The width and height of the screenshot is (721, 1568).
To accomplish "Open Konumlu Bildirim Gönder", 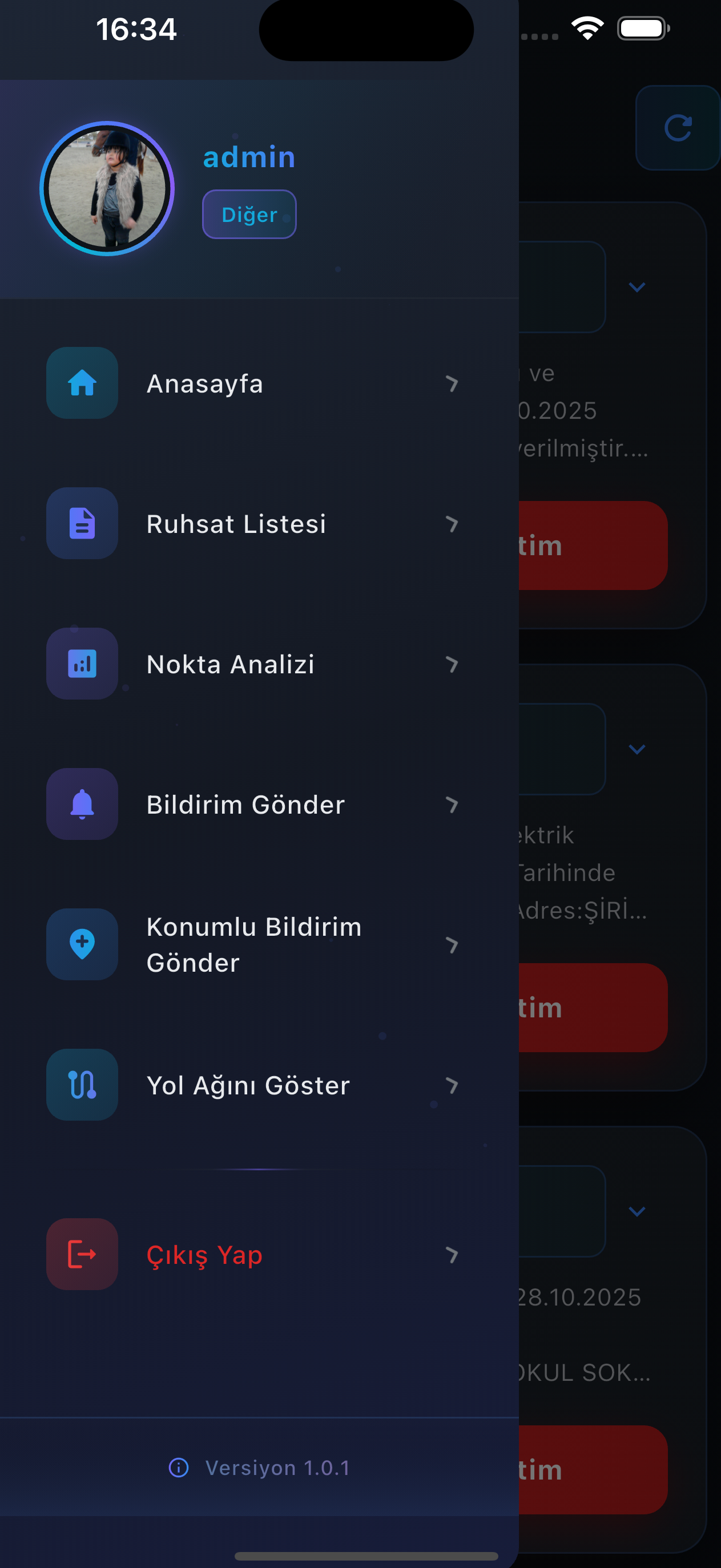I will click(x=252, y=944).
